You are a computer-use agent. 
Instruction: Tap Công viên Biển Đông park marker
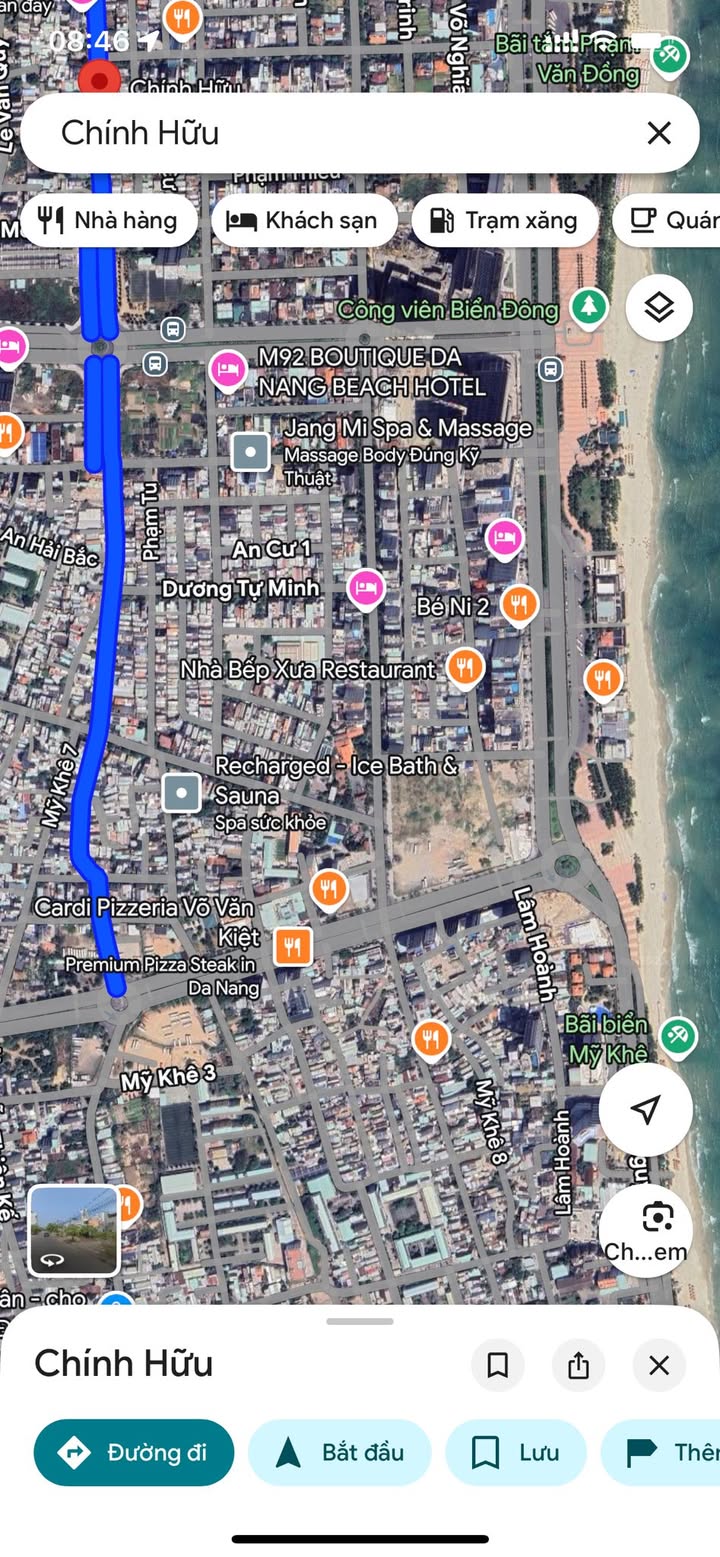pos(589,307)
